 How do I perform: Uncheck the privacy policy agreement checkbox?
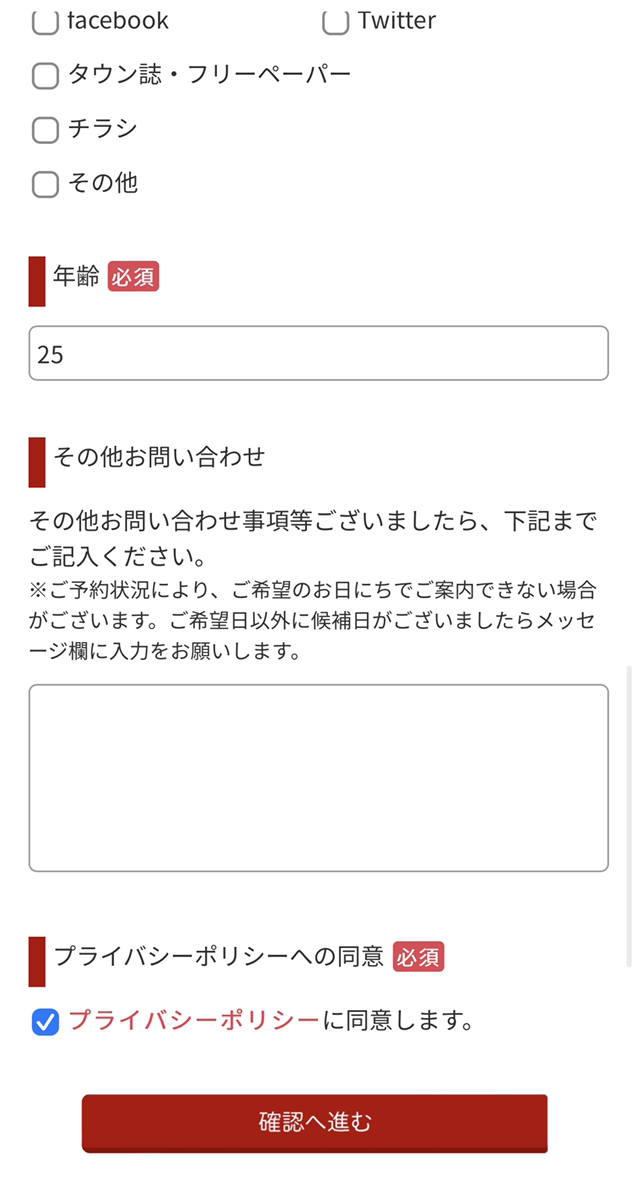(x=45, y=1022)
